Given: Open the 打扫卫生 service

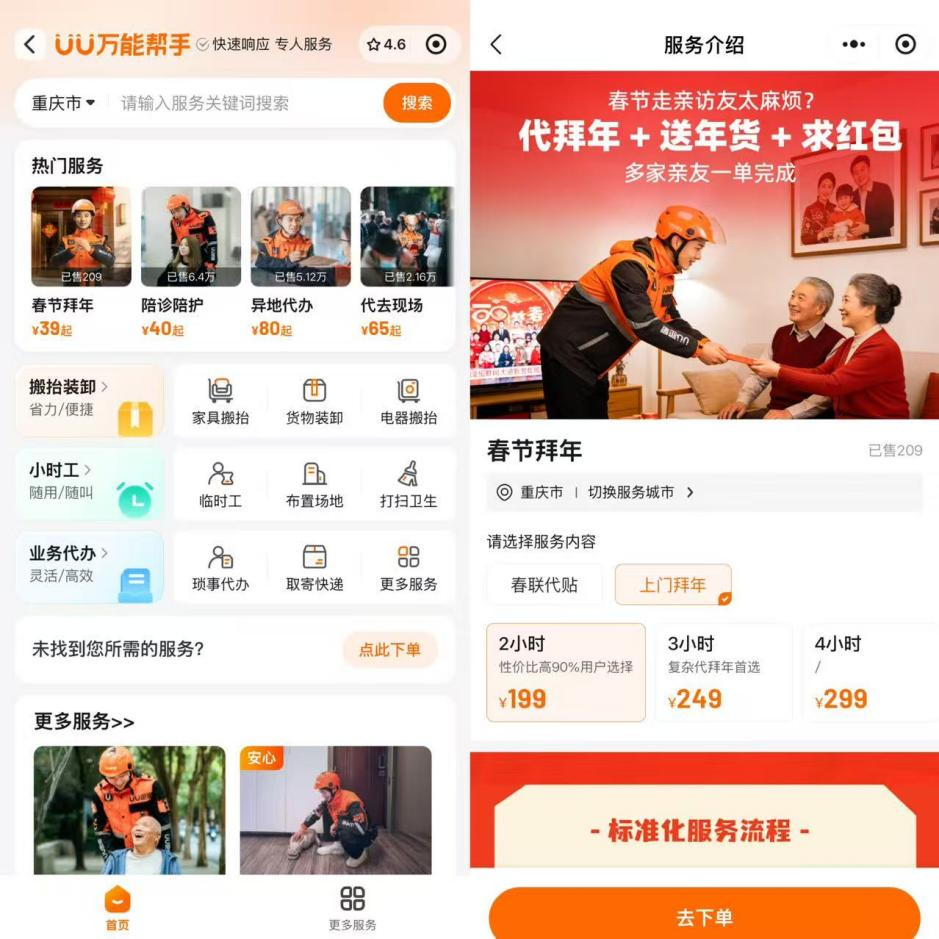Looking at the screenshot, I should [408, 485].
